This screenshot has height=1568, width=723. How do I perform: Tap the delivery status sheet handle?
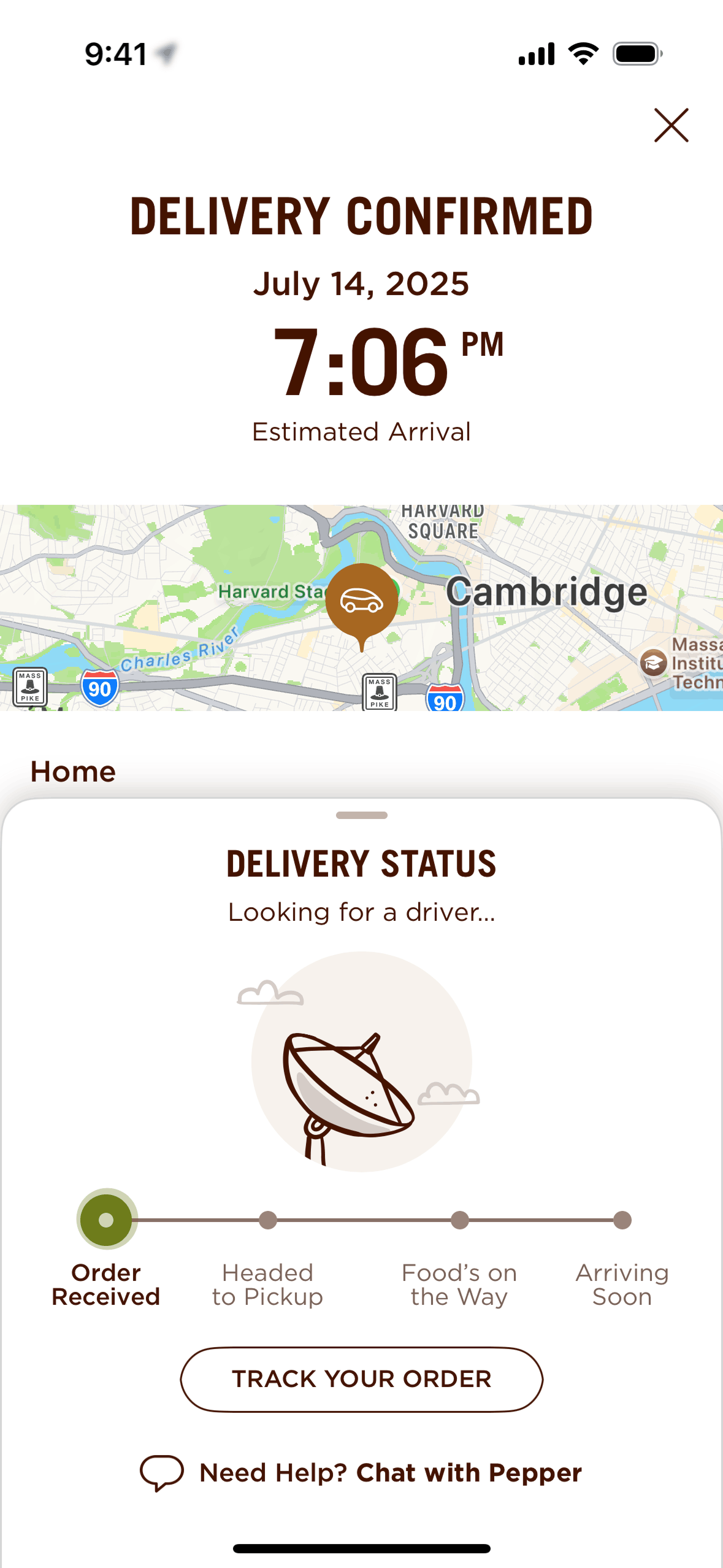[361, 815]
